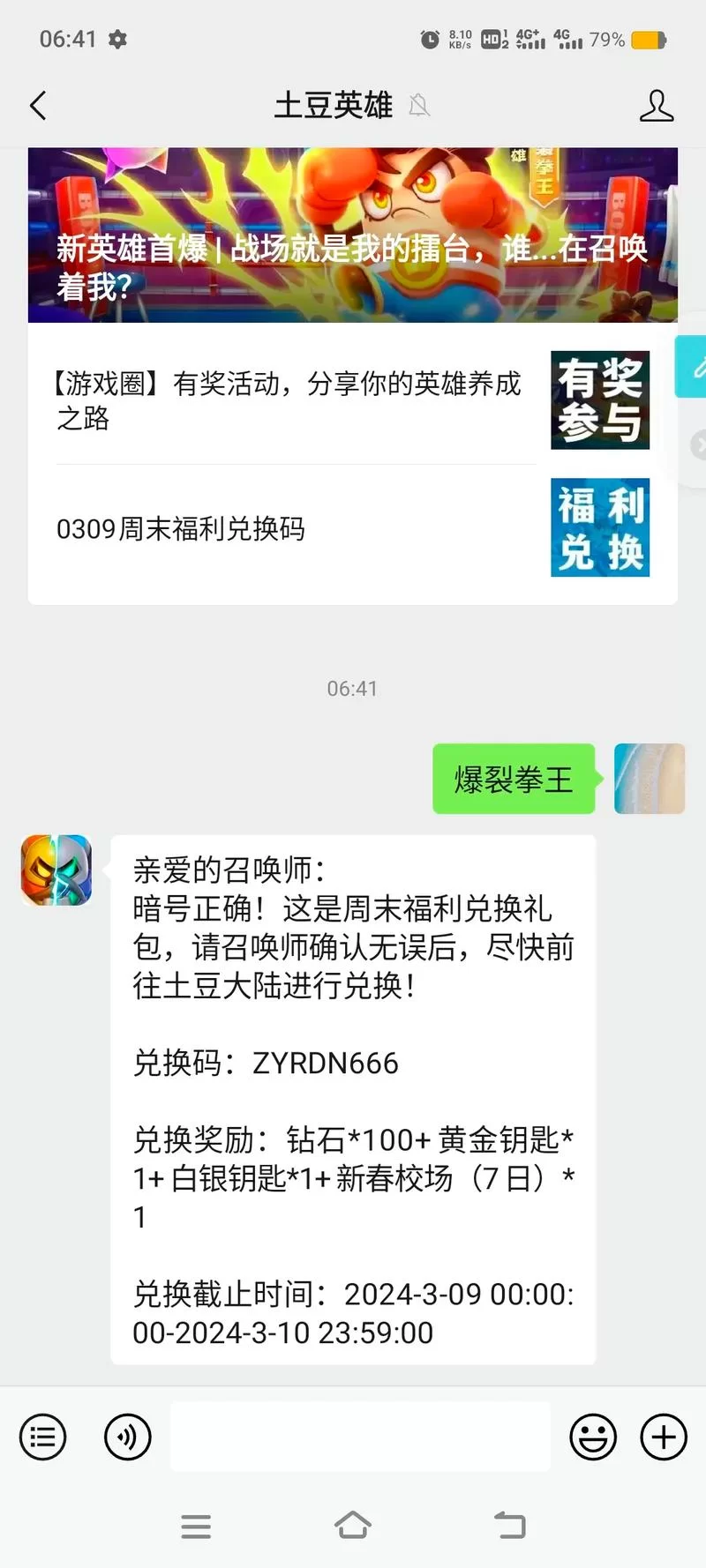Image resolution: width=706 pixels, height=1568 pixels.
Task: Tap the 福利兑换 article cover image
Action: 600,527
